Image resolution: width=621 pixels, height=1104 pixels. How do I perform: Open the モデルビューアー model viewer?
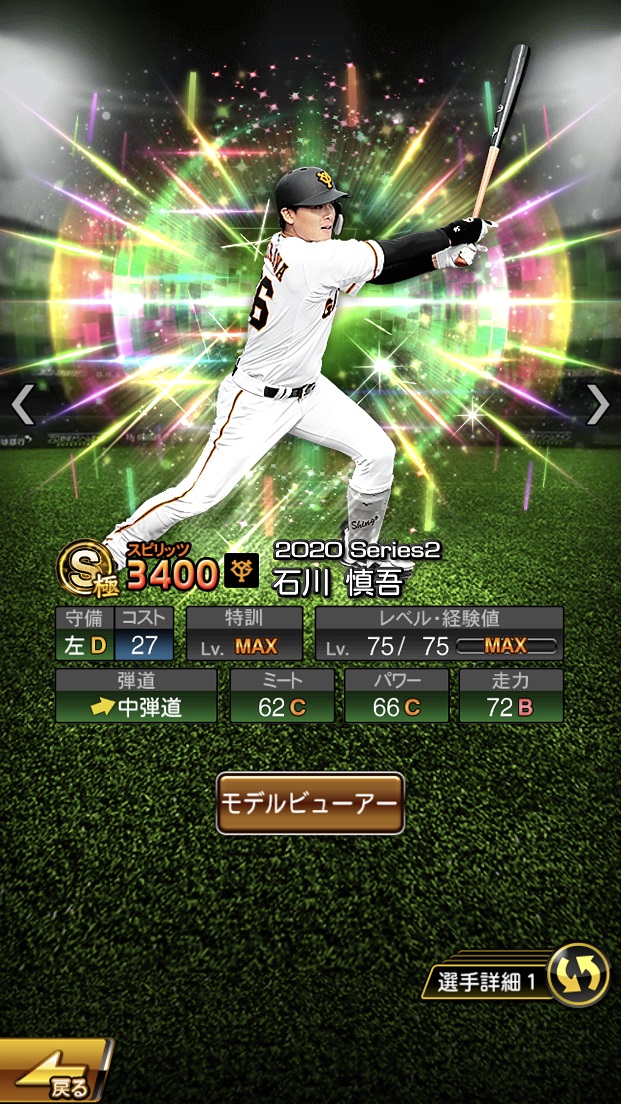(x=310, y=803)
